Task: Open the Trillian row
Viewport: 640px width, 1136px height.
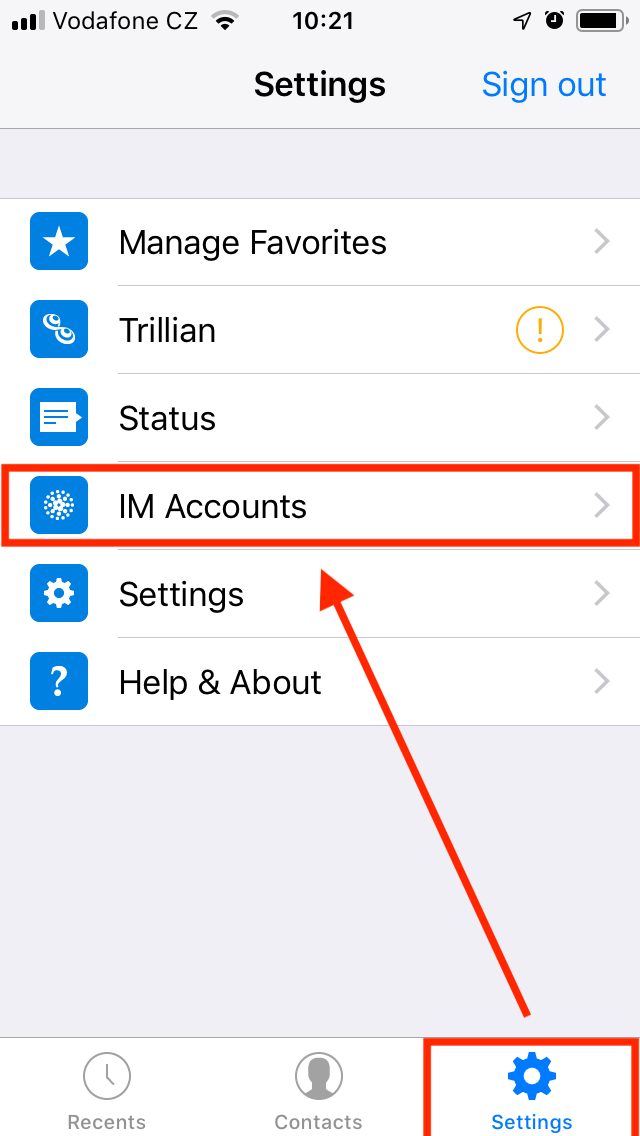Action: tap(320, 330)
